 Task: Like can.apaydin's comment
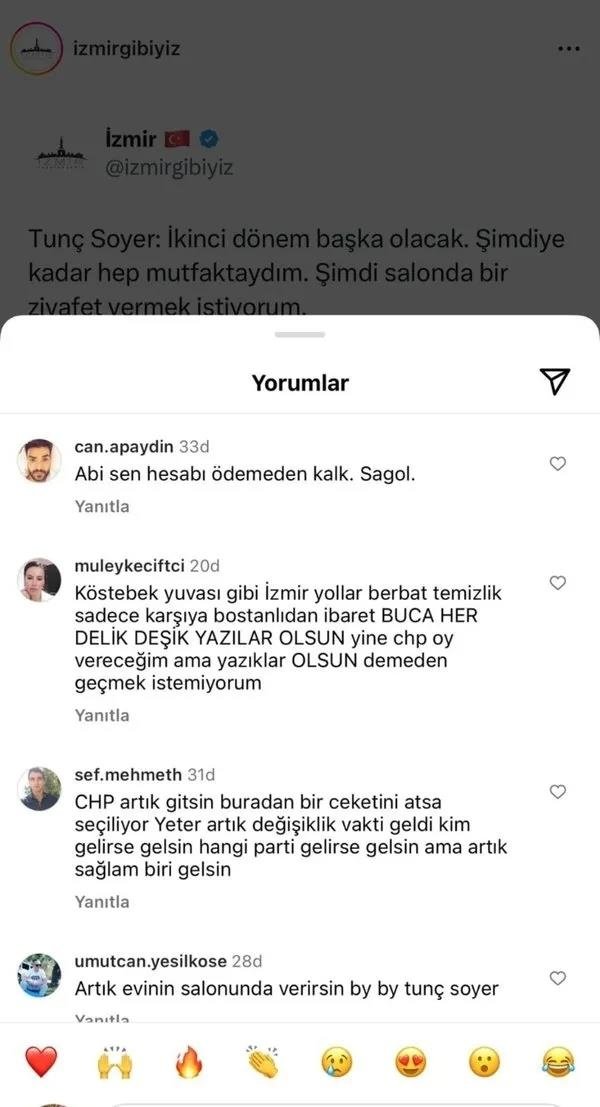click(x=558, y=463)
